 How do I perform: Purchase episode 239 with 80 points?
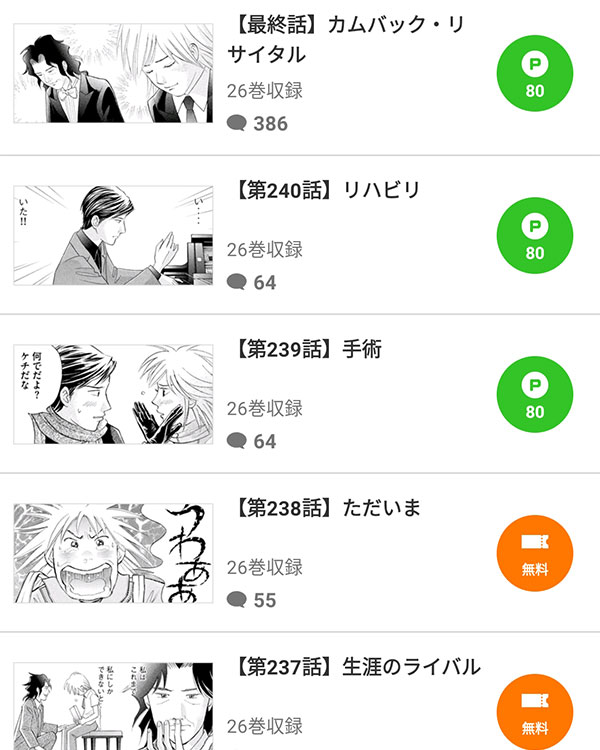tap(535, 395)
